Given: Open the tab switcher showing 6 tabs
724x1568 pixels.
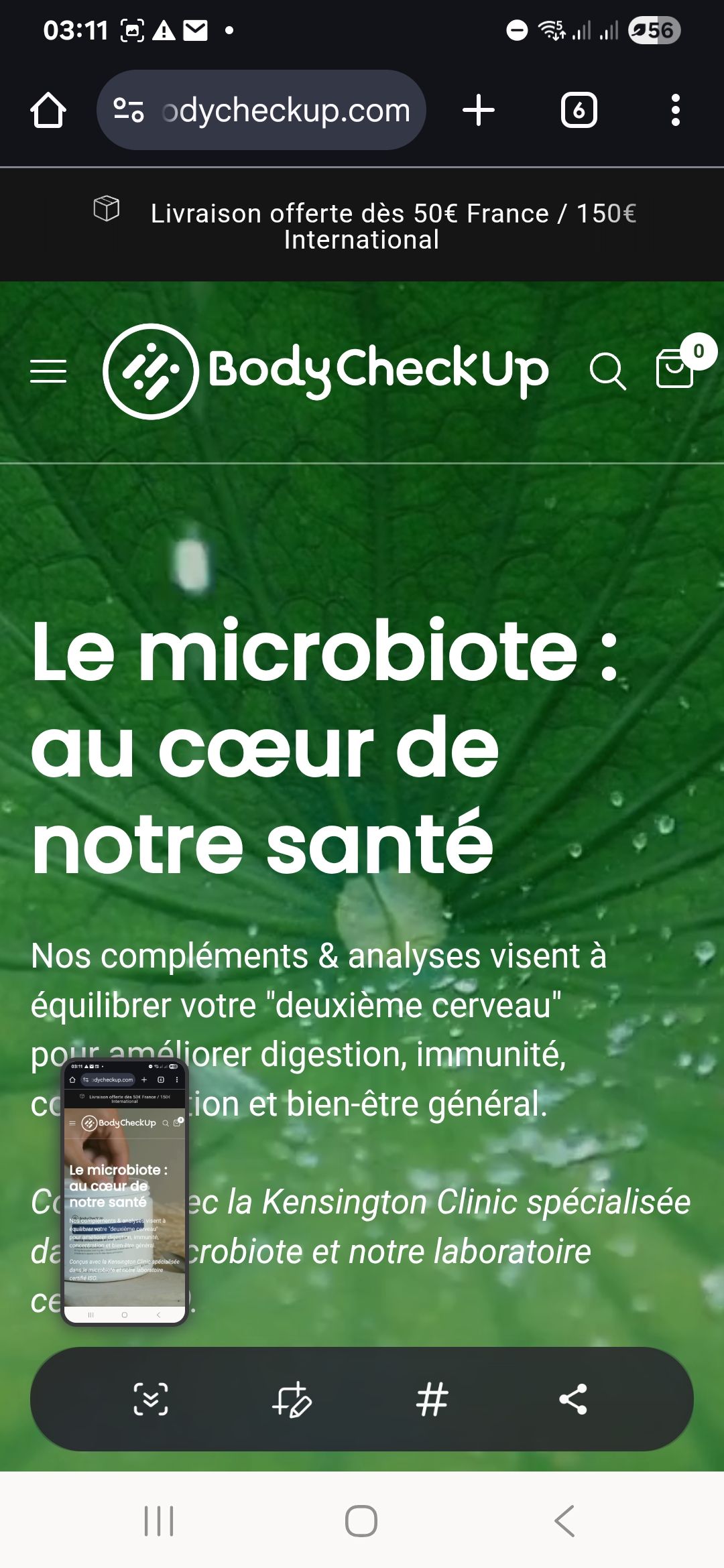Looking at the screenshot, I should 579,111.
